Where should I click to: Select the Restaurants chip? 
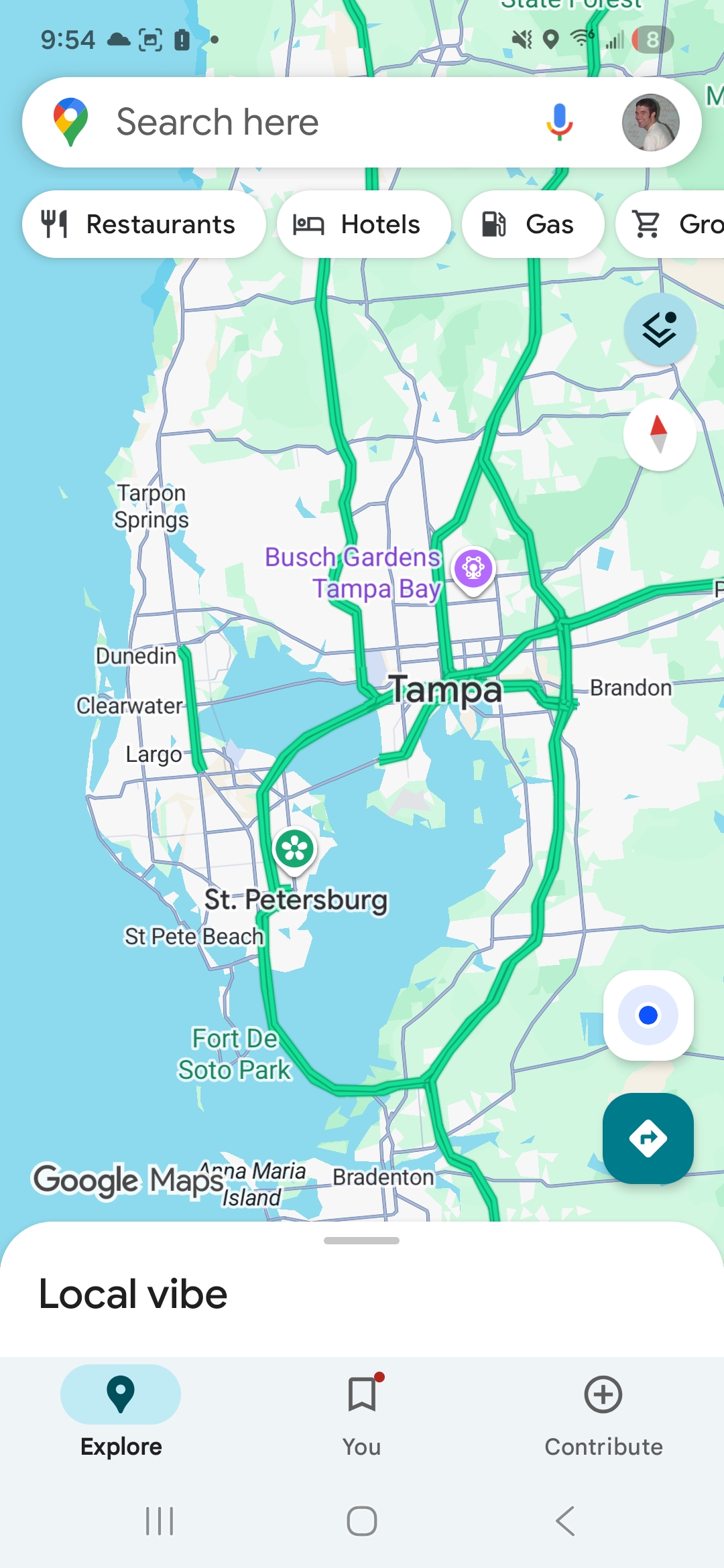pos(143,224)
